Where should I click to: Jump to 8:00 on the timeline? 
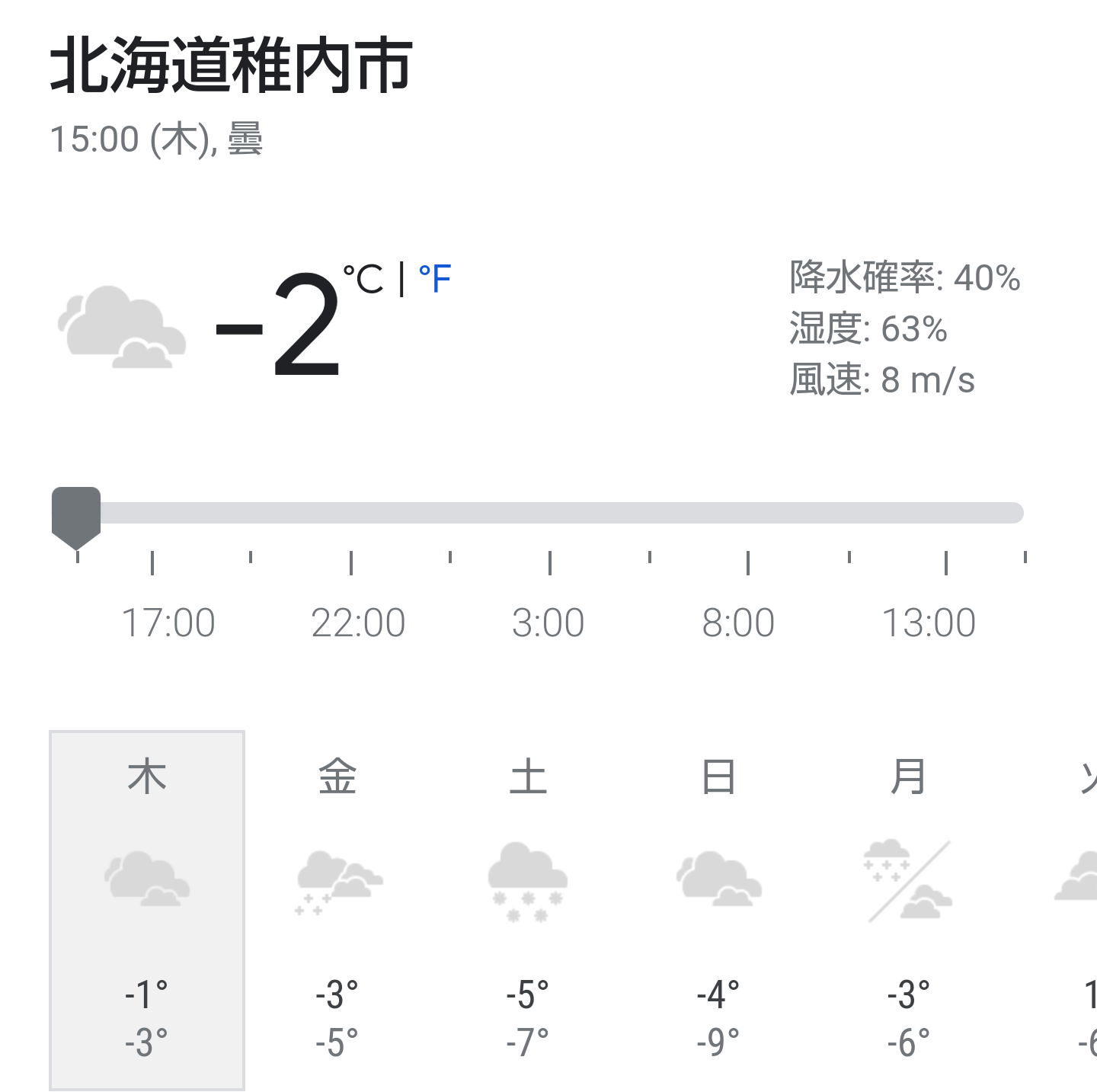point(738,623)
